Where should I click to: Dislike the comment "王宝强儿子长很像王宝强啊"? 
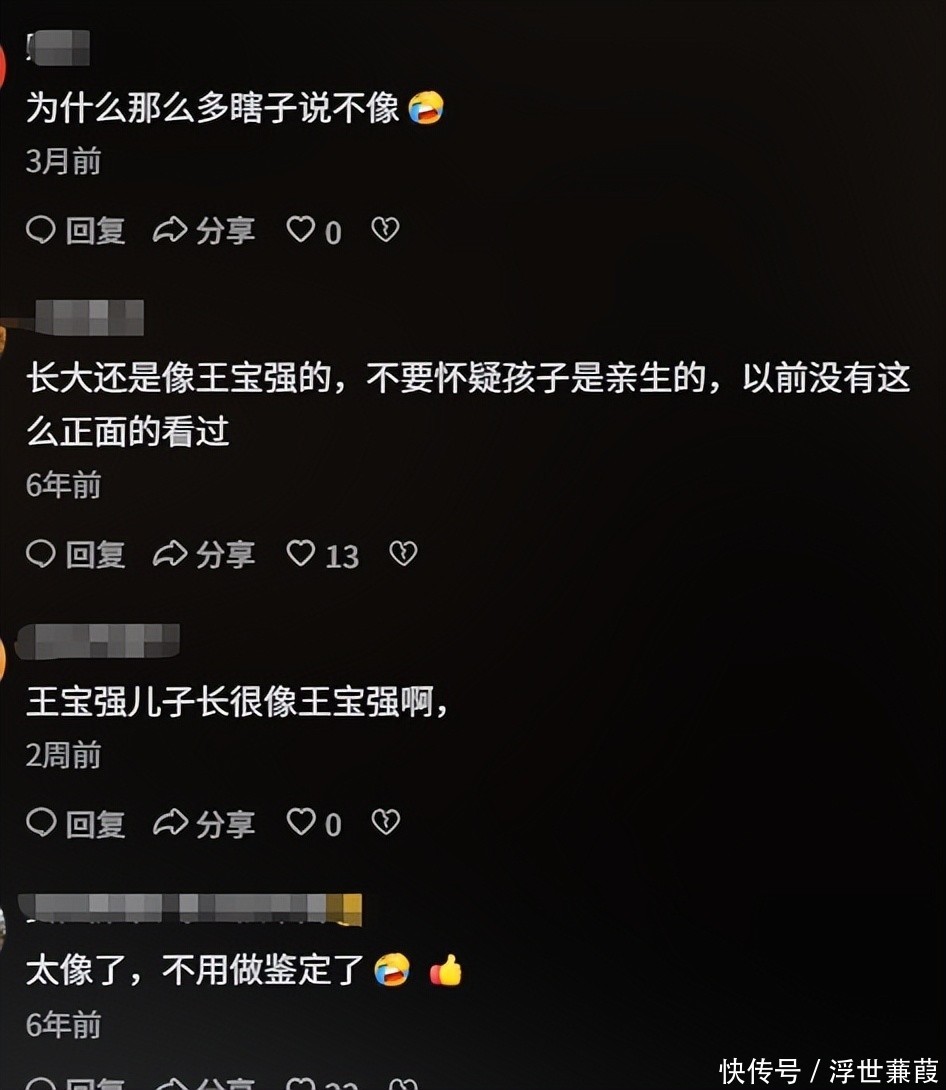tap(385, 823)
